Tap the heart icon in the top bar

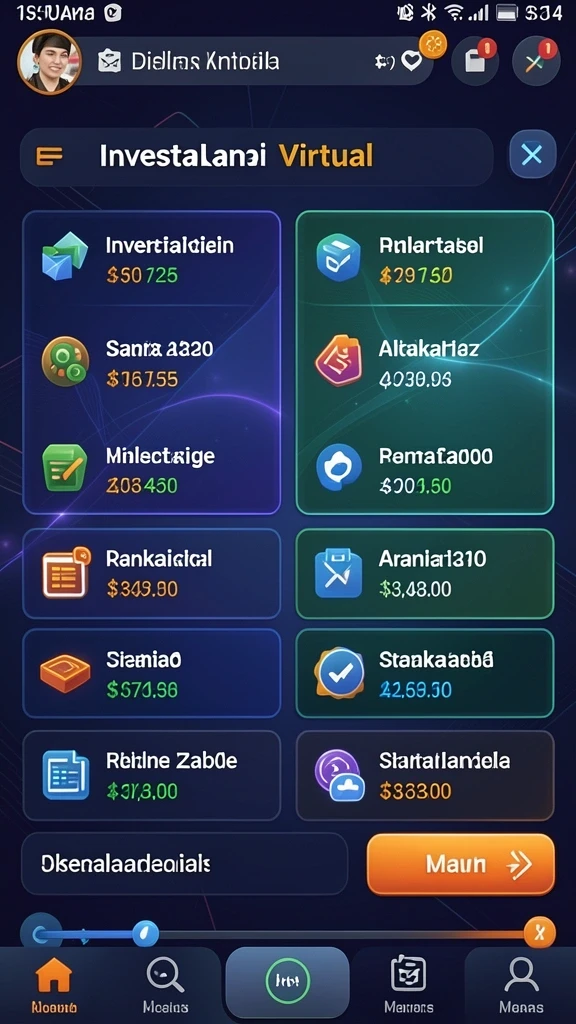411,62
